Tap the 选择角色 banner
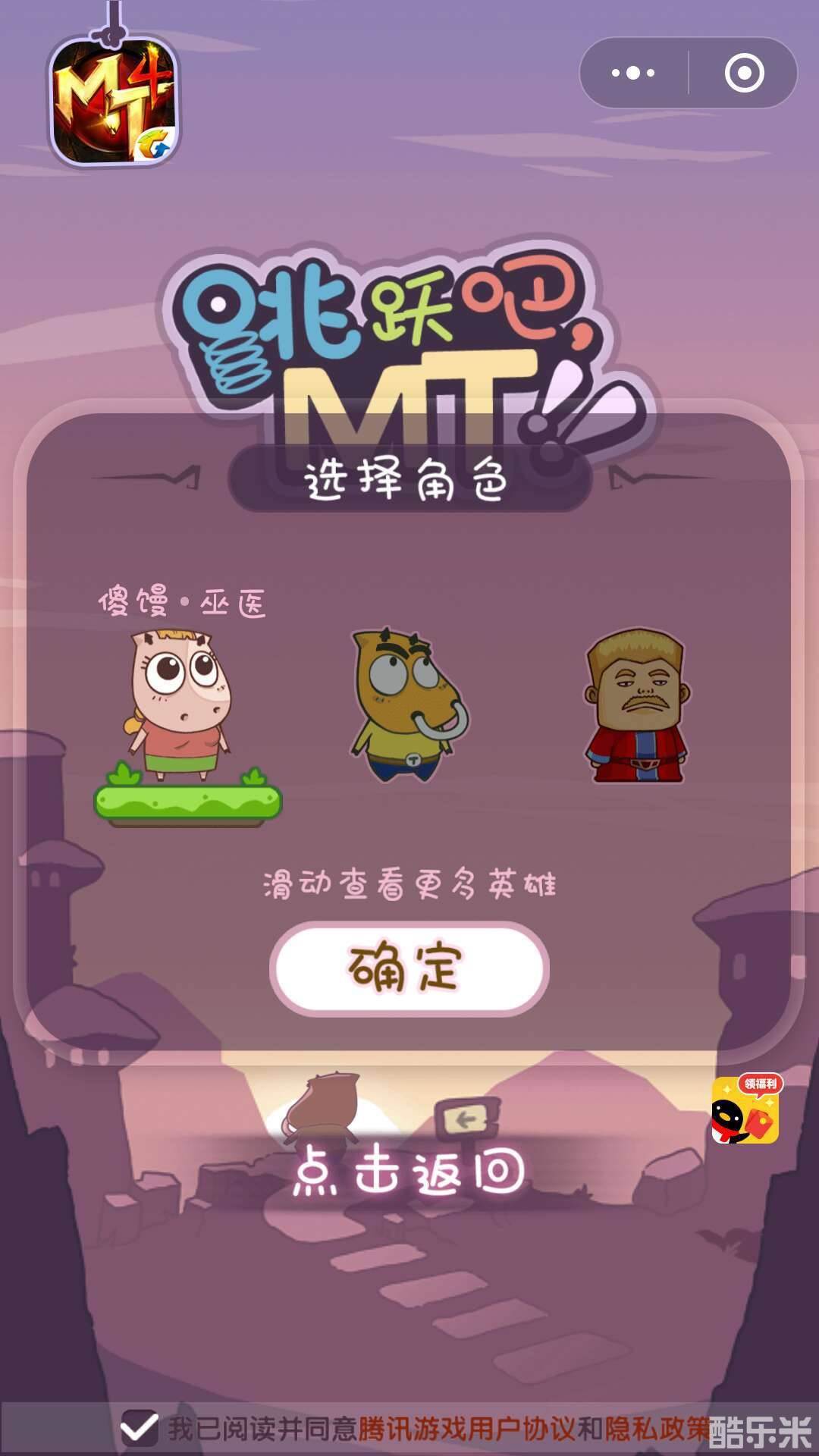 pyautogui.click(x=409, y=478)
